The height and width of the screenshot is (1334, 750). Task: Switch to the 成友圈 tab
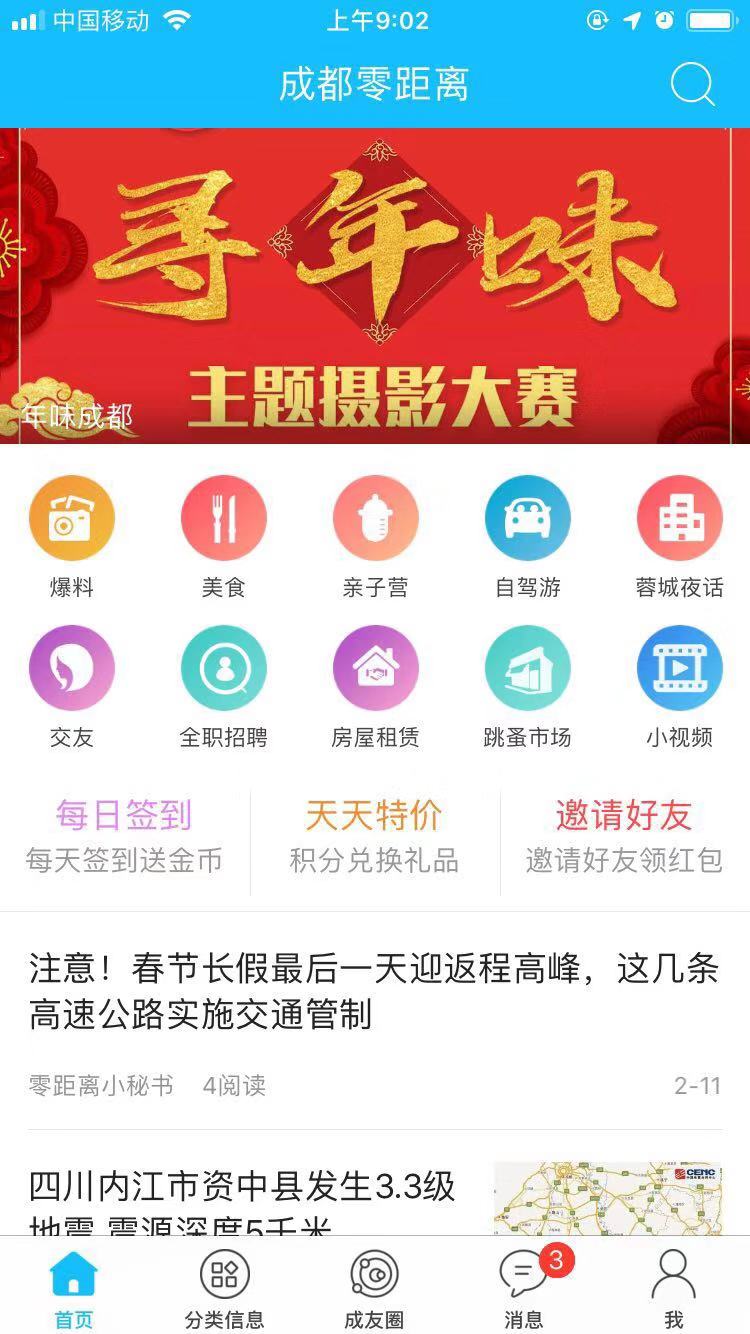(374, 1289)
